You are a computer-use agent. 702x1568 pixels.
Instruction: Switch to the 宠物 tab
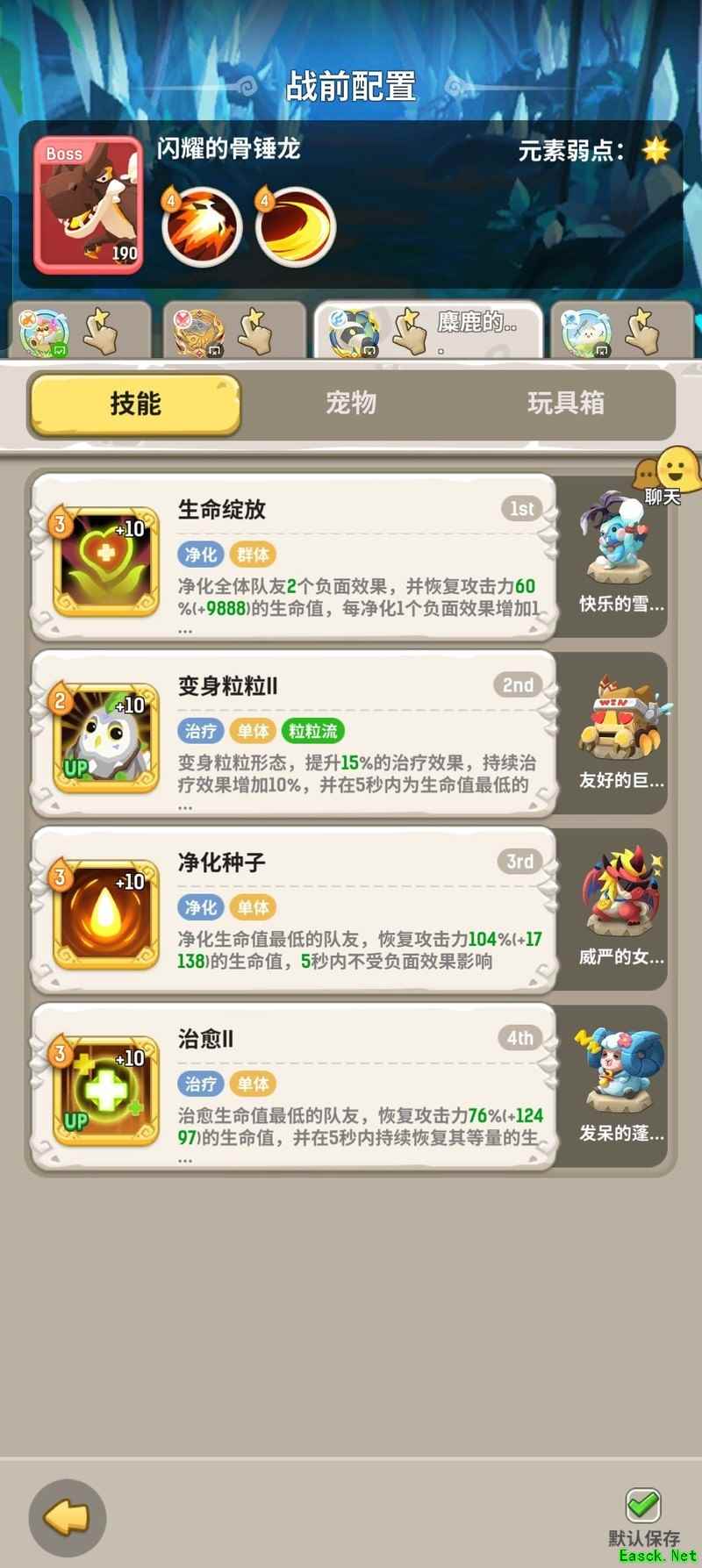351,404
